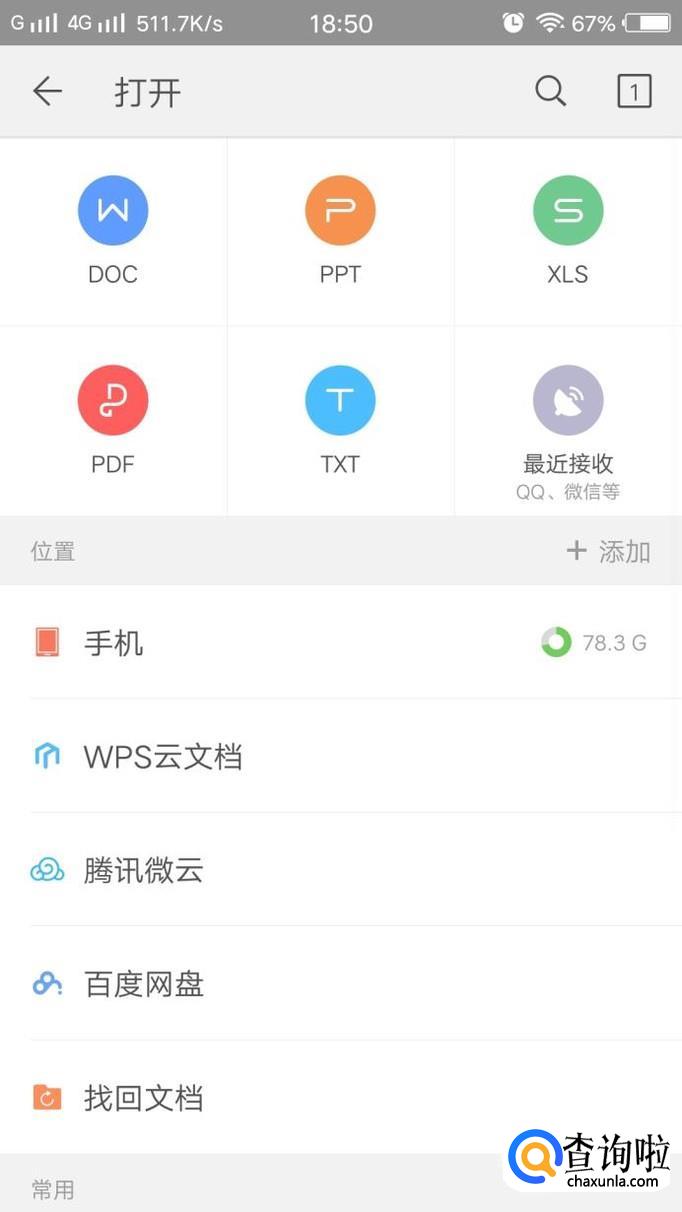Browse DOC files

[113, 232]
